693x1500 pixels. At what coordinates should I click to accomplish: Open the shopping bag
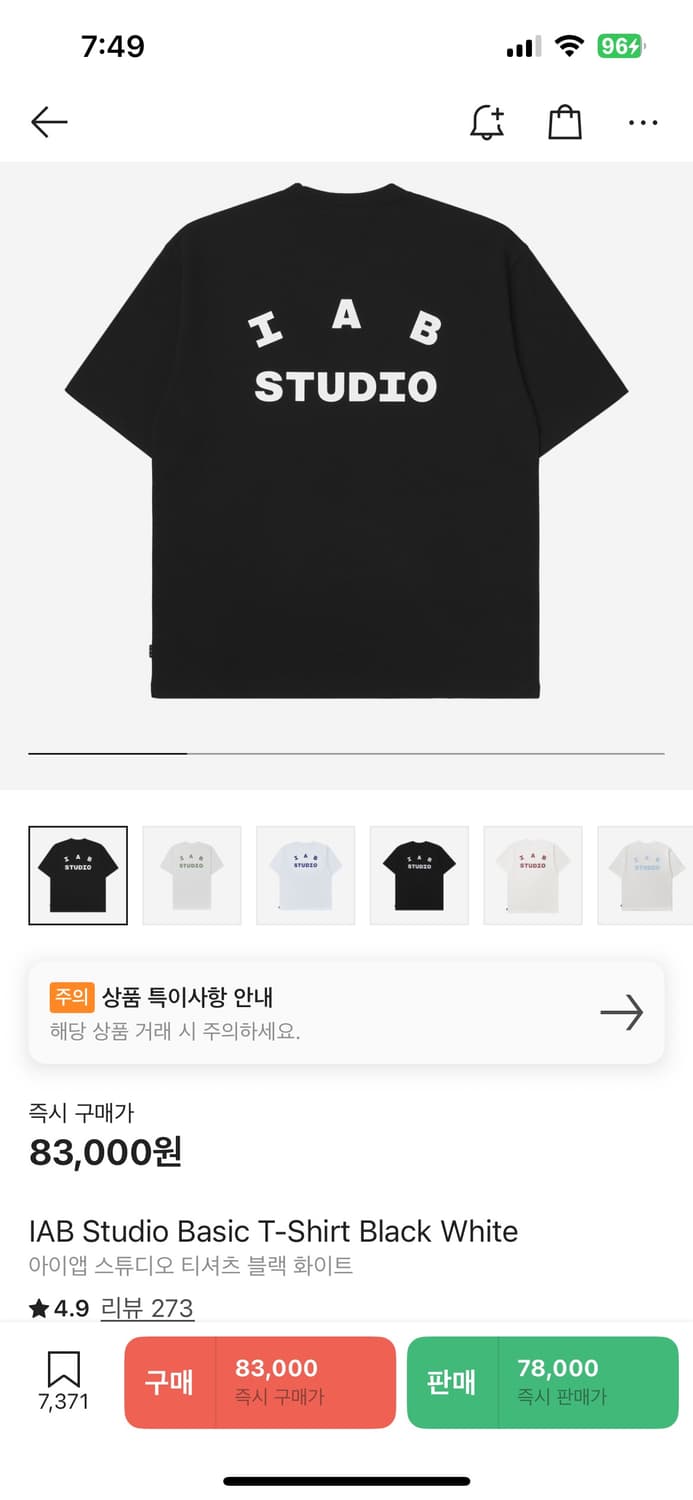565,122
